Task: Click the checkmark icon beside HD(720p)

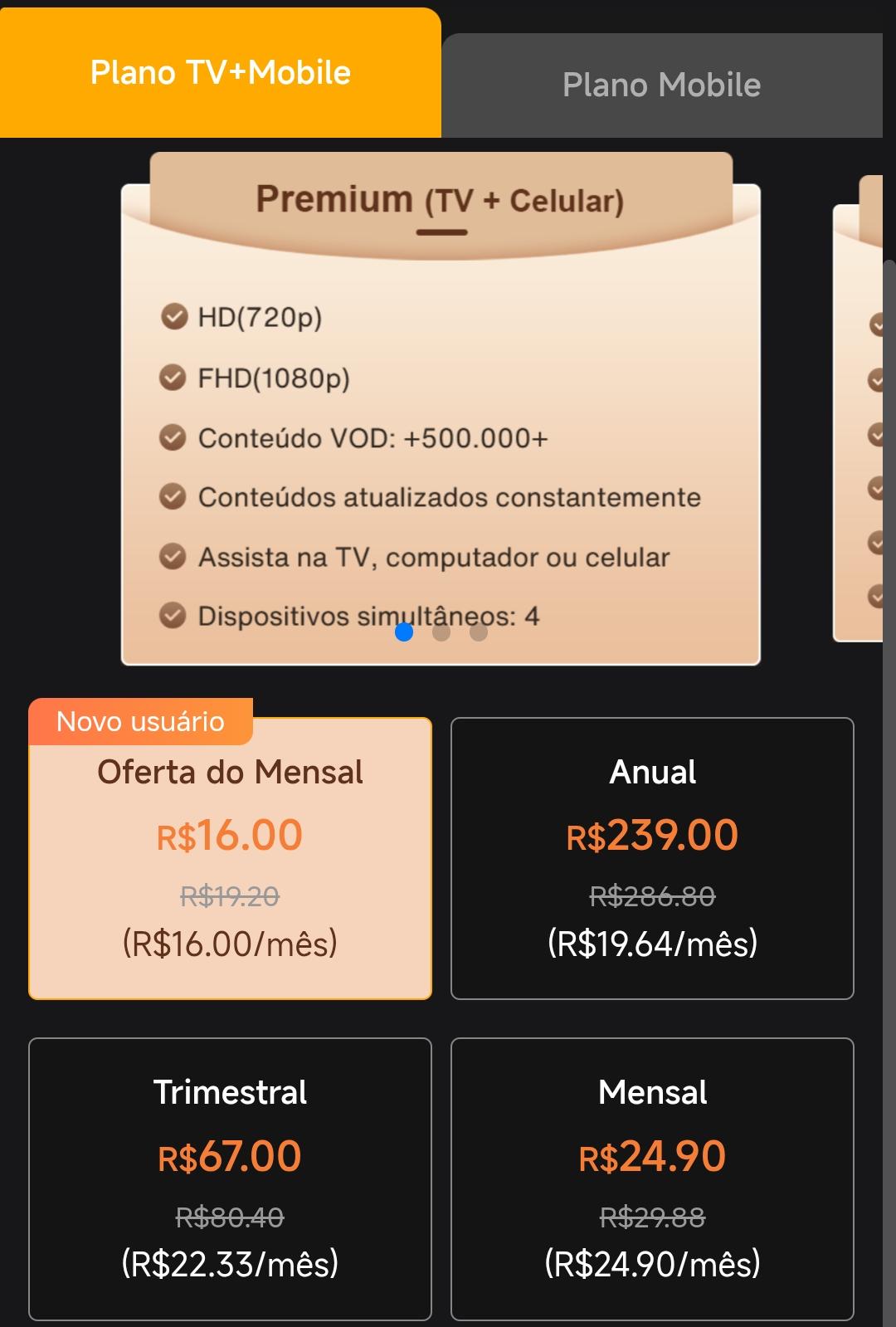Action: pos(173,316)
